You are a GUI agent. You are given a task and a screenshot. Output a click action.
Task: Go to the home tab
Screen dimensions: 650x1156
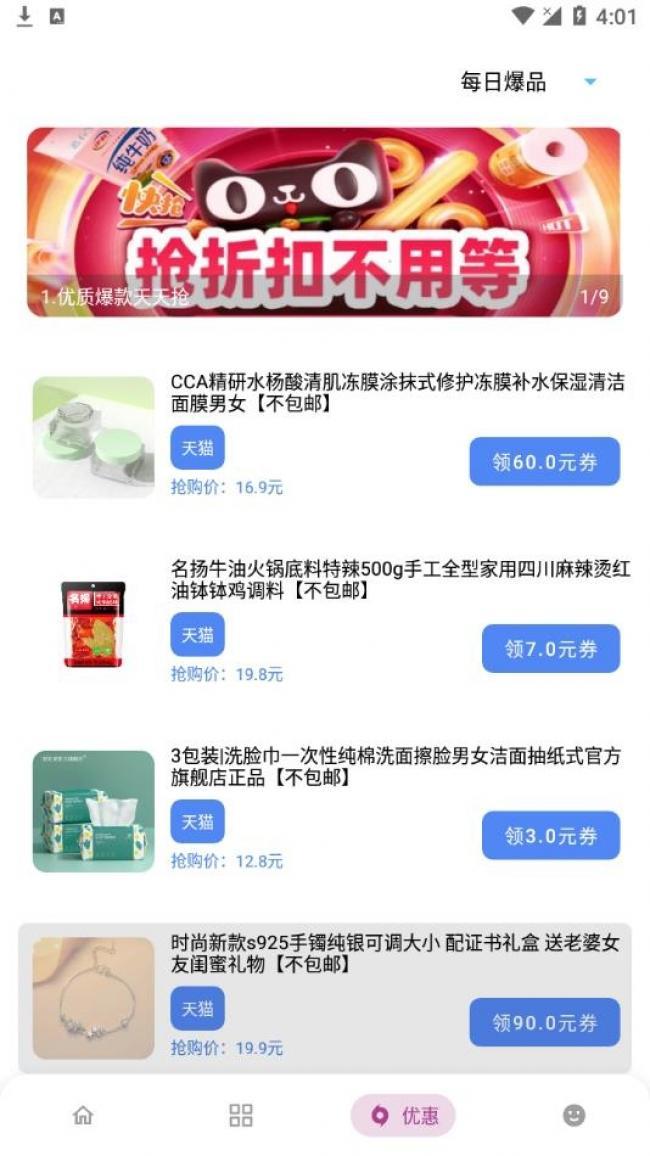coord(83,1115)
